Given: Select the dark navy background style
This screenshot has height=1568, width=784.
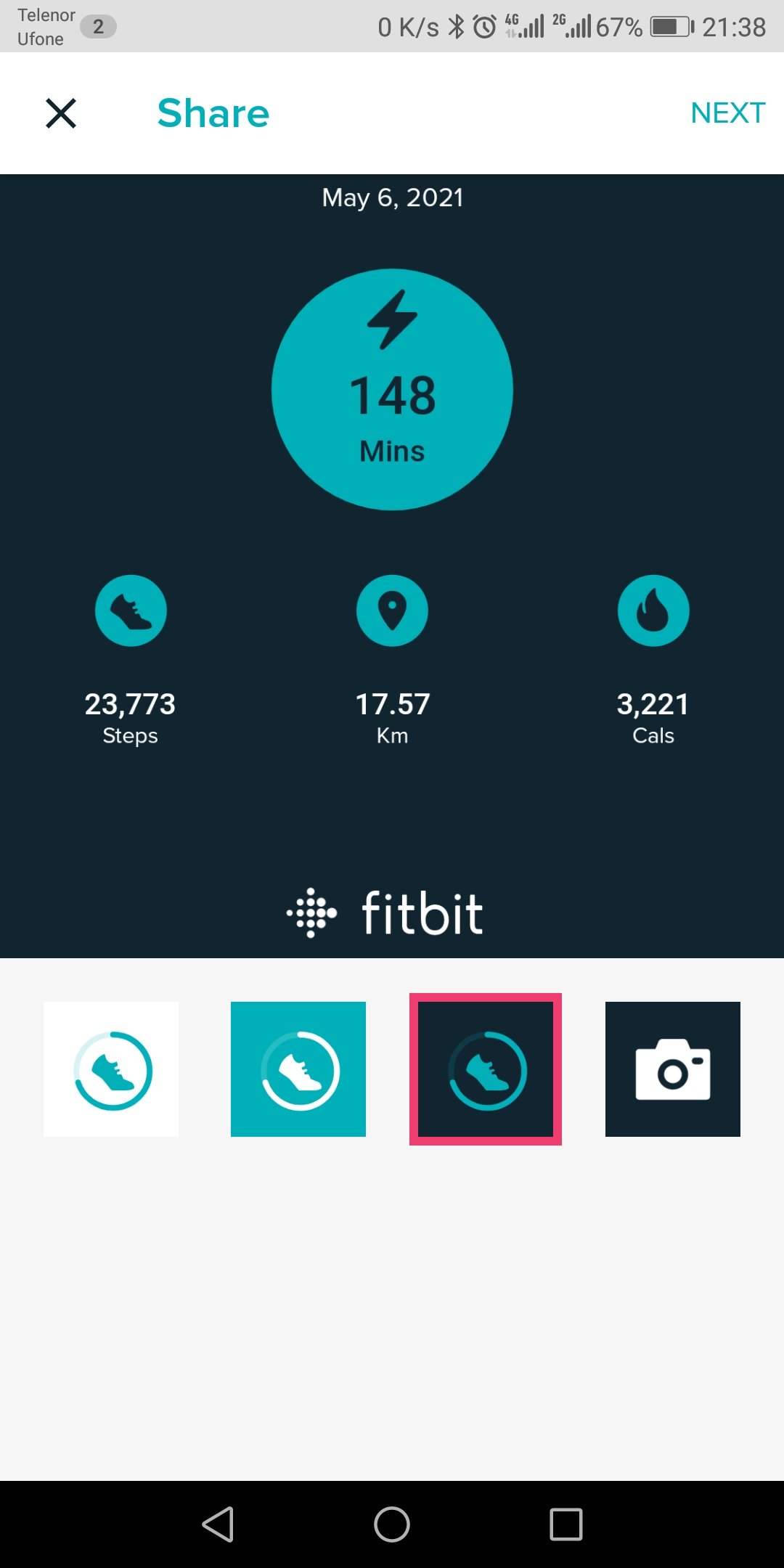Looking at the screenshot, I should pyautogui.click(x=486, y=1069).
